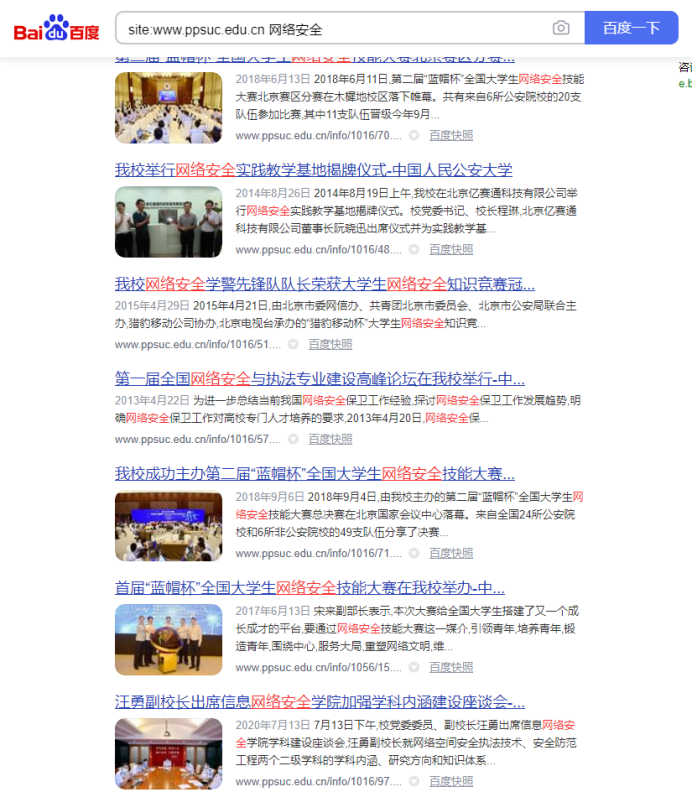Tap the 百度一下 search button
This screenshot has height=792, width=693.
[x=631, y=29]
